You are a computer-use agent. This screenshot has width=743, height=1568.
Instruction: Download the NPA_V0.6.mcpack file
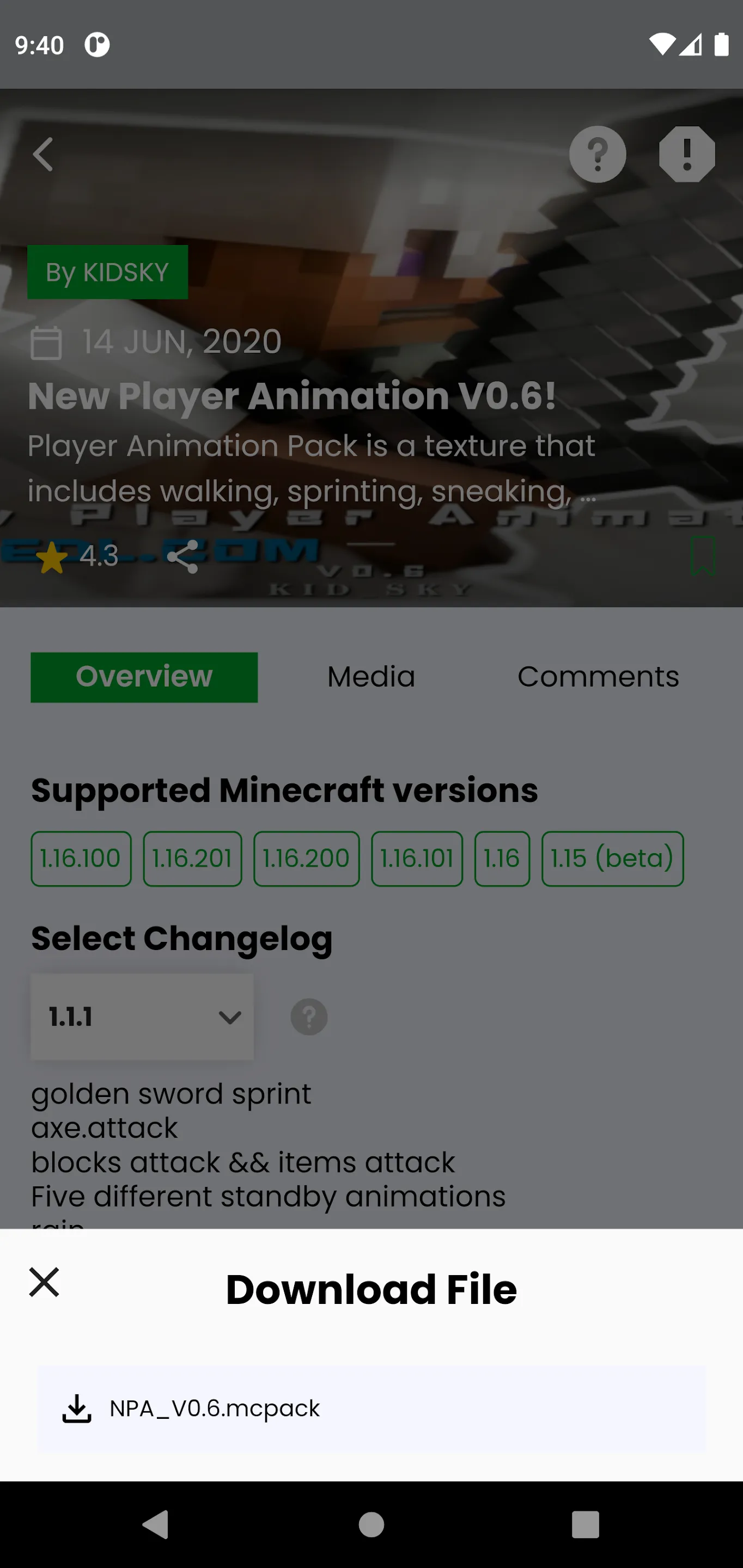point(371,1408)
